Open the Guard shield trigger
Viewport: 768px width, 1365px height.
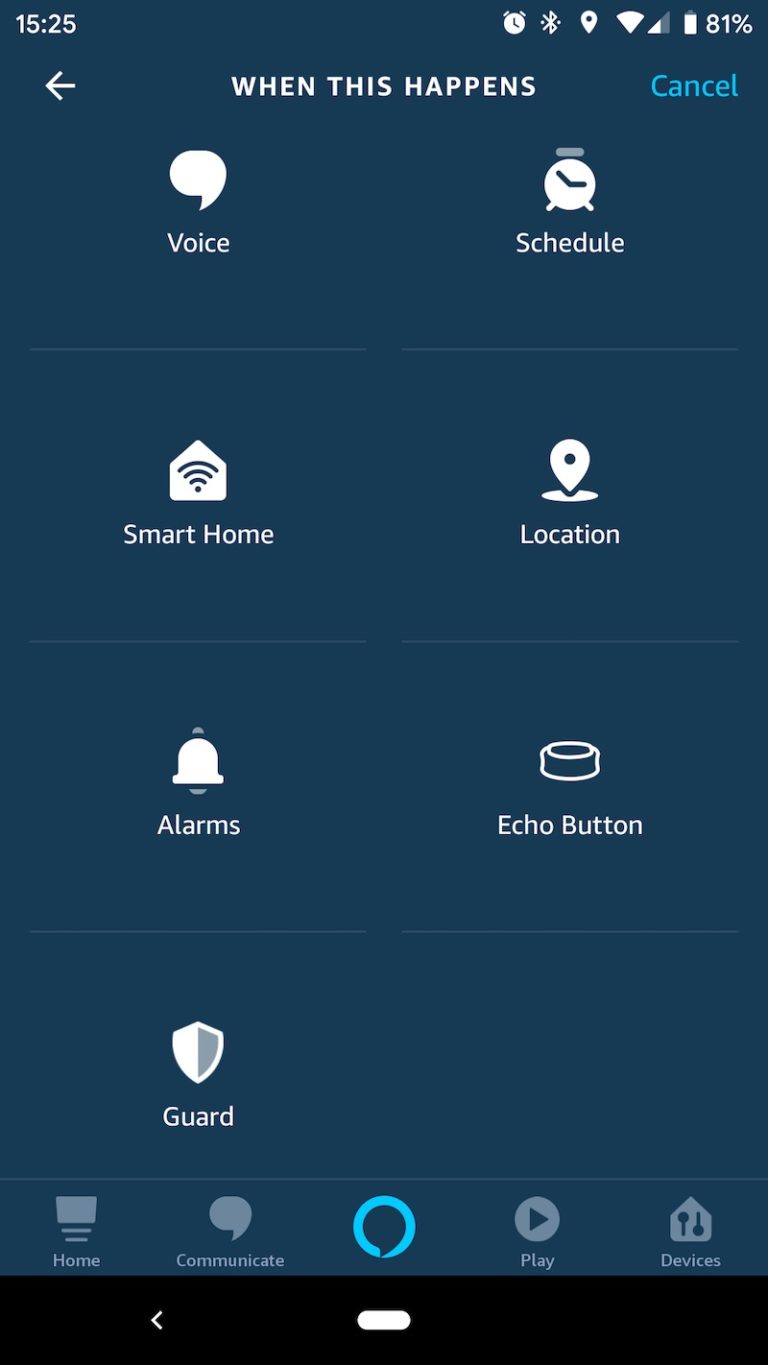coord(198,1052)
